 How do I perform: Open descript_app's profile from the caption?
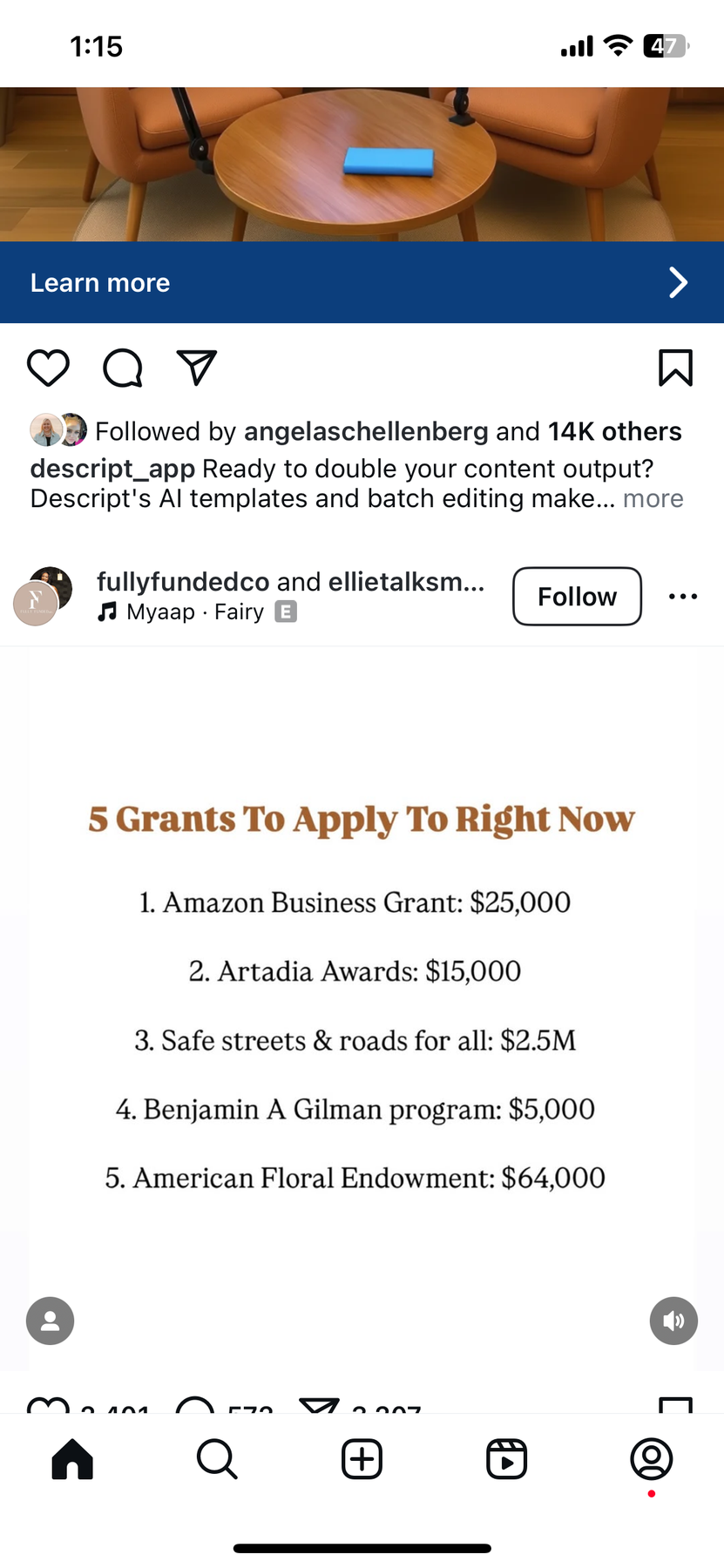tap(112, 468)
